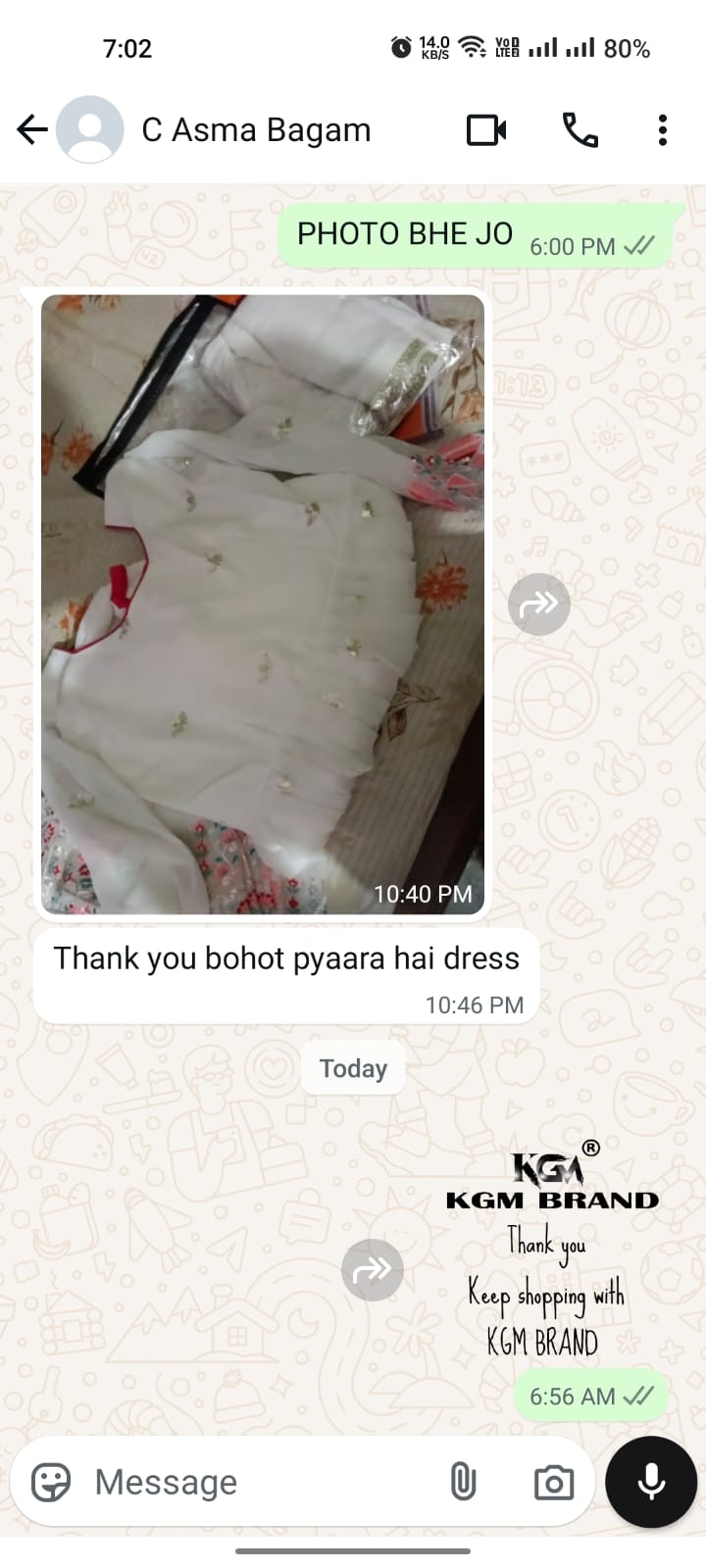The image size is (706, 1568).
Task: Start a video call with C Asma Bagam
Action: tap(486, 129)
